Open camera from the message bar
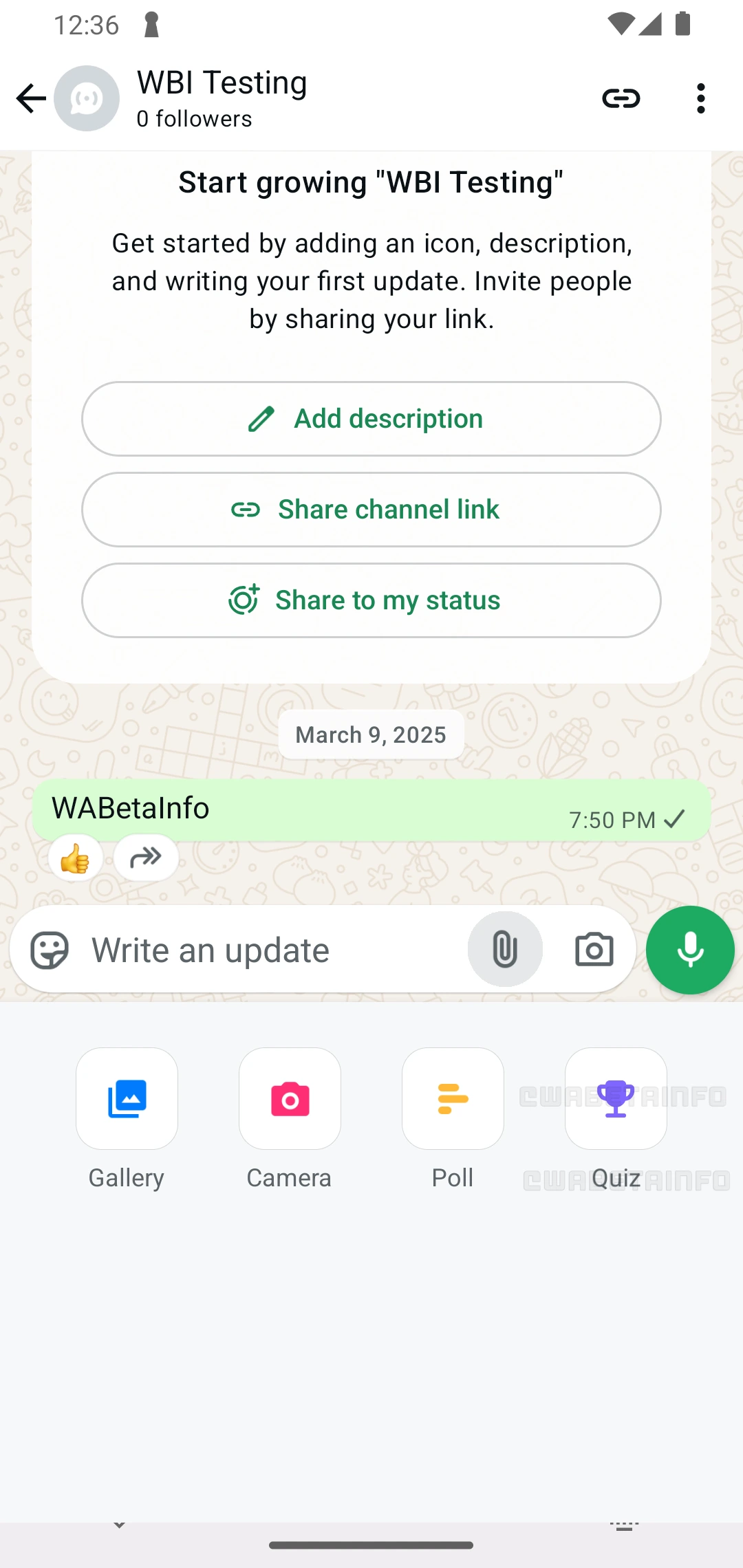Viewport: 743px width, 1568px height. tap(594, 950)
